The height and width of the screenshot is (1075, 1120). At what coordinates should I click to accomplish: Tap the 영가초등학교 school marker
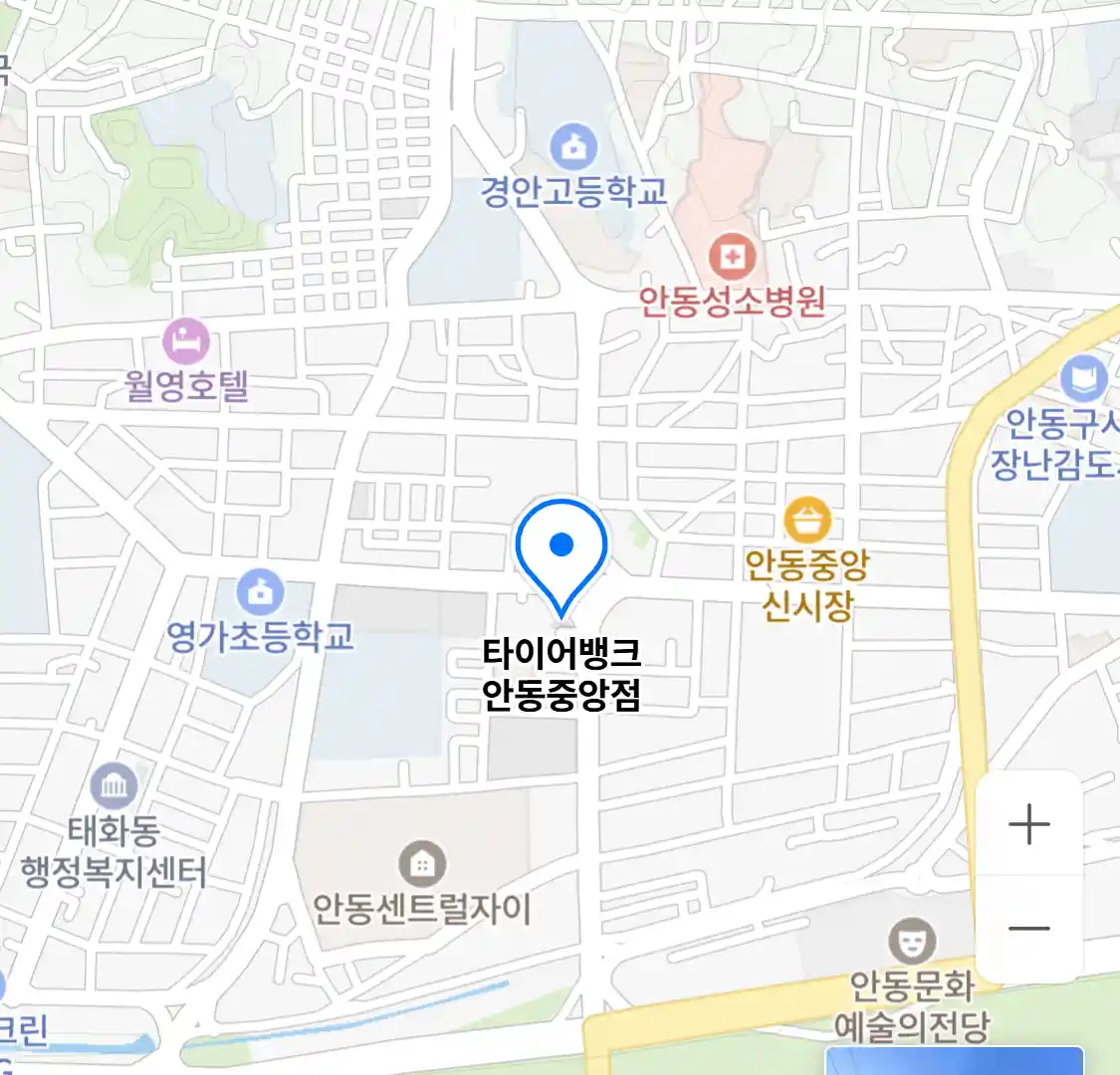coord(261,593)
